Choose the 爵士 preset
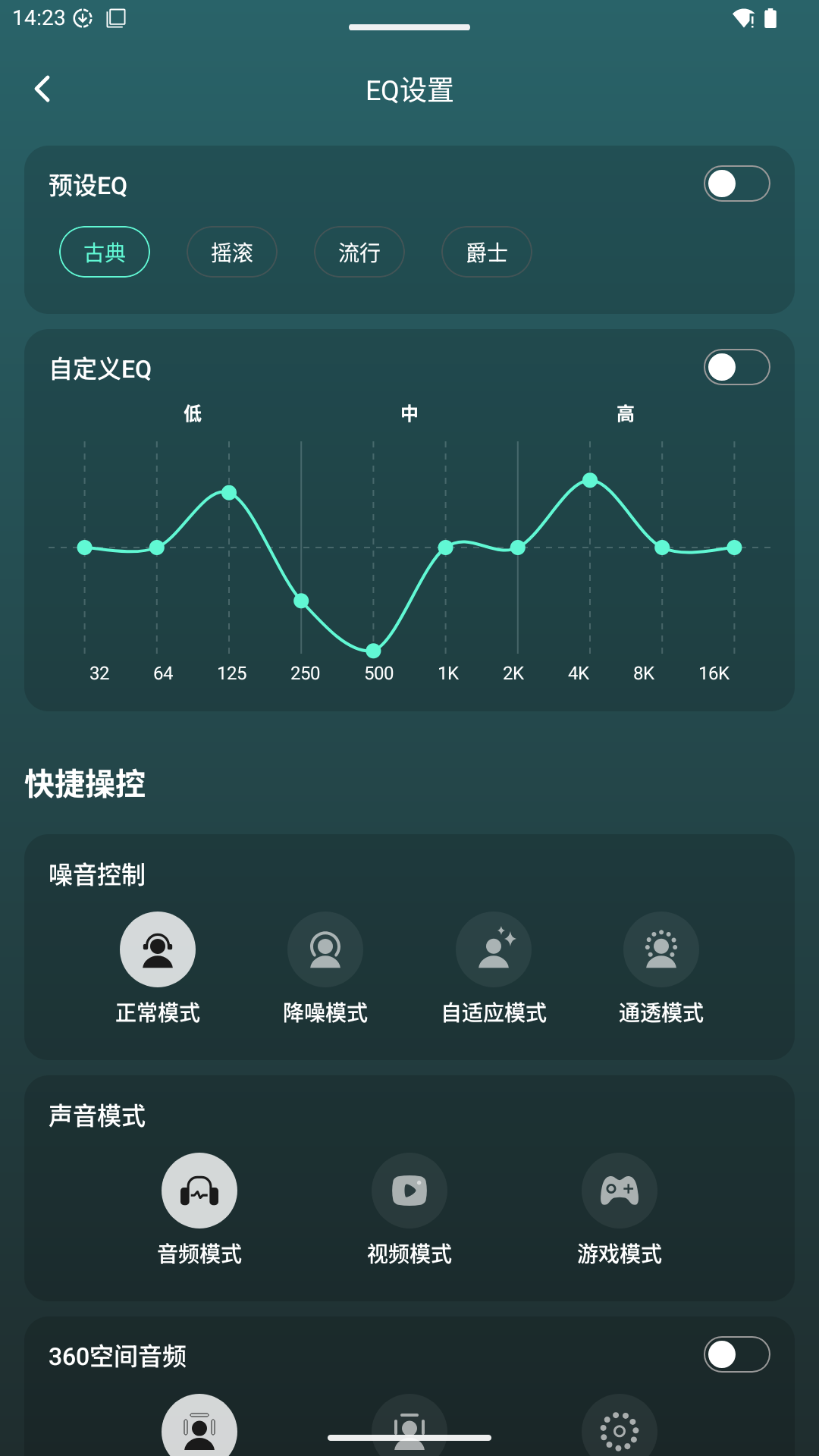 (486, 252)
